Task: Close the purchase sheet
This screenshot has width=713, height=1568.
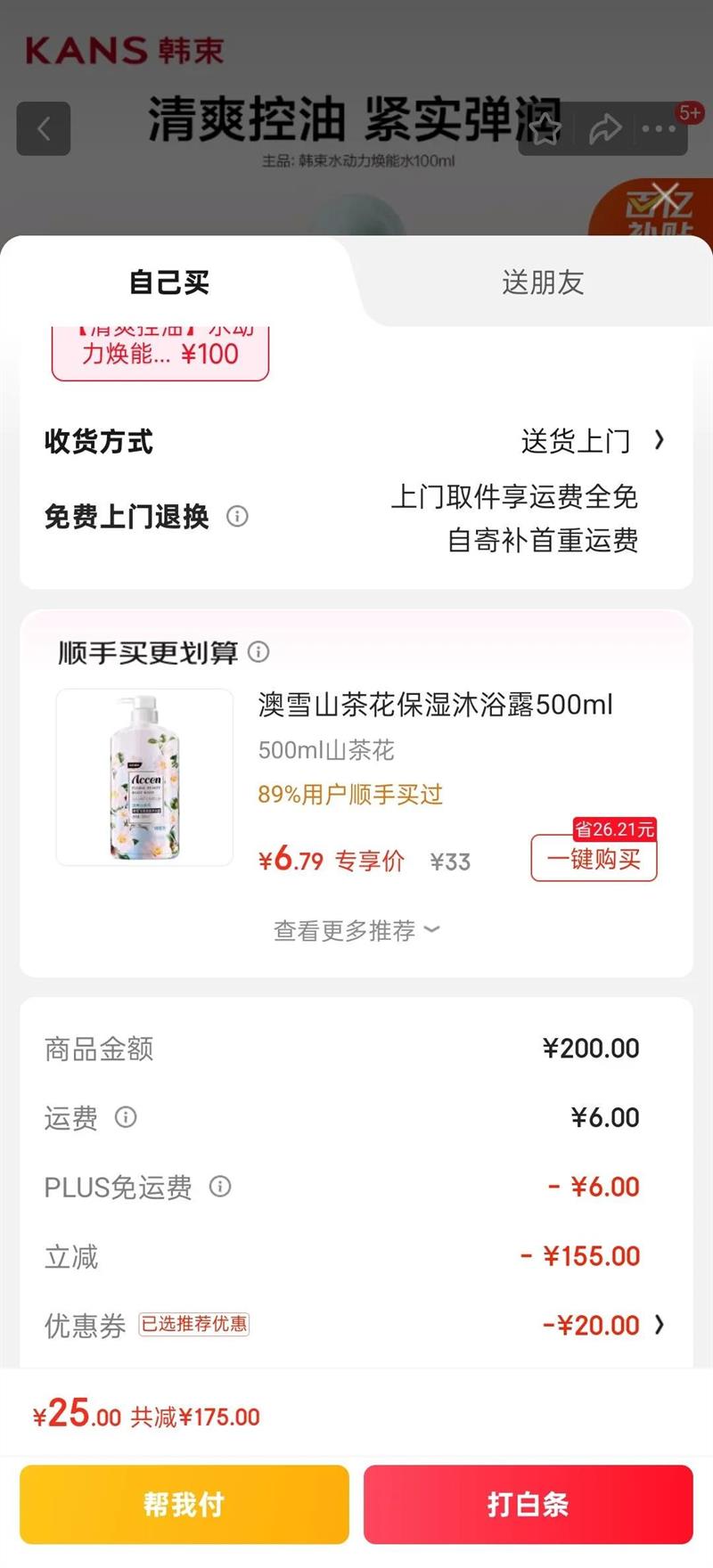Action: tap(665, 195)
